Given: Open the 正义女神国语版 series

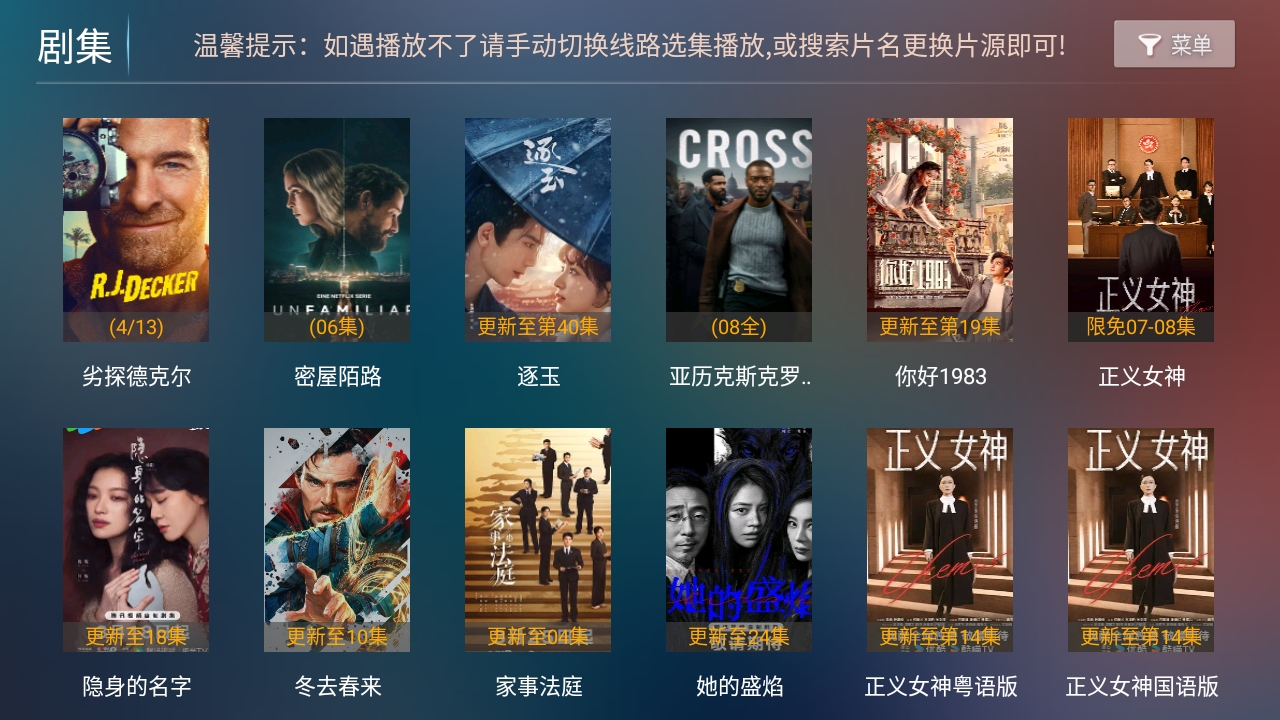Looking at the screenshot, I should click(1141, 540).
